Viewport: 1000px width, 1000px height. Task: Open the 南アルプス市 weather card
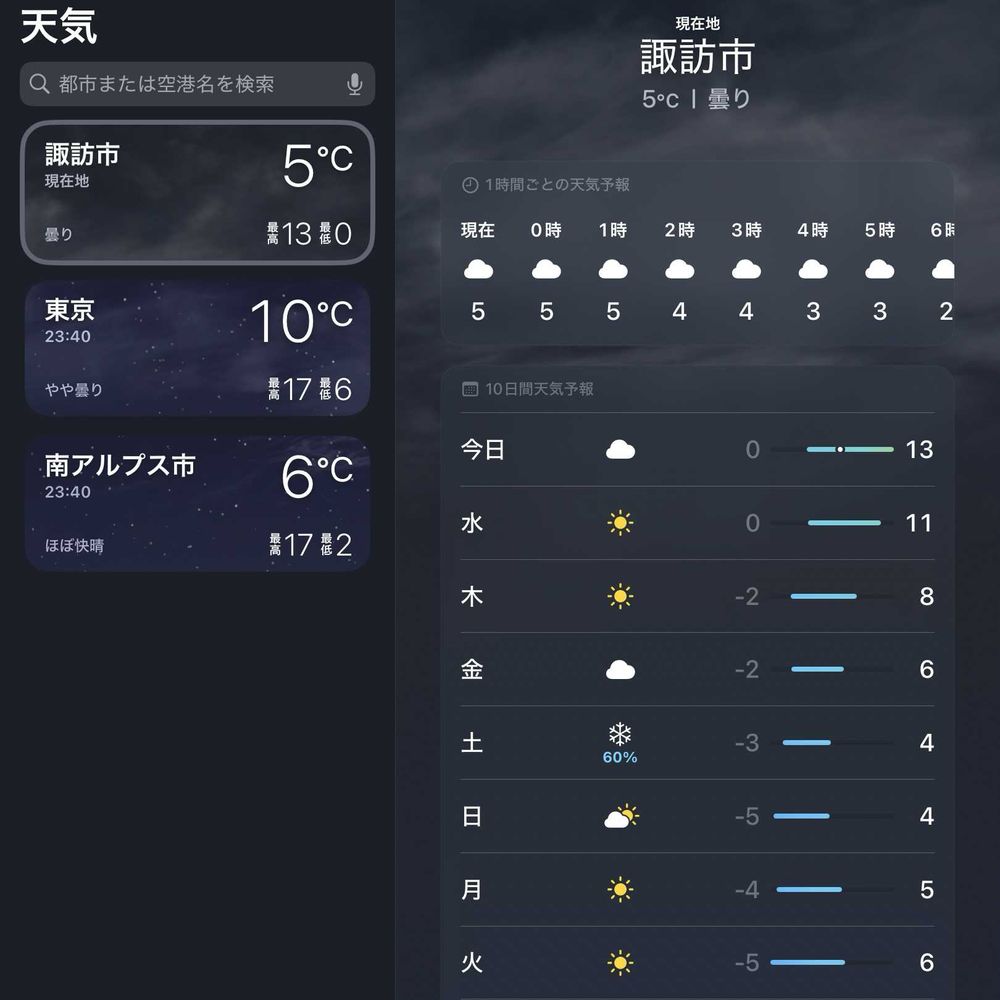(x=197, y=504)
